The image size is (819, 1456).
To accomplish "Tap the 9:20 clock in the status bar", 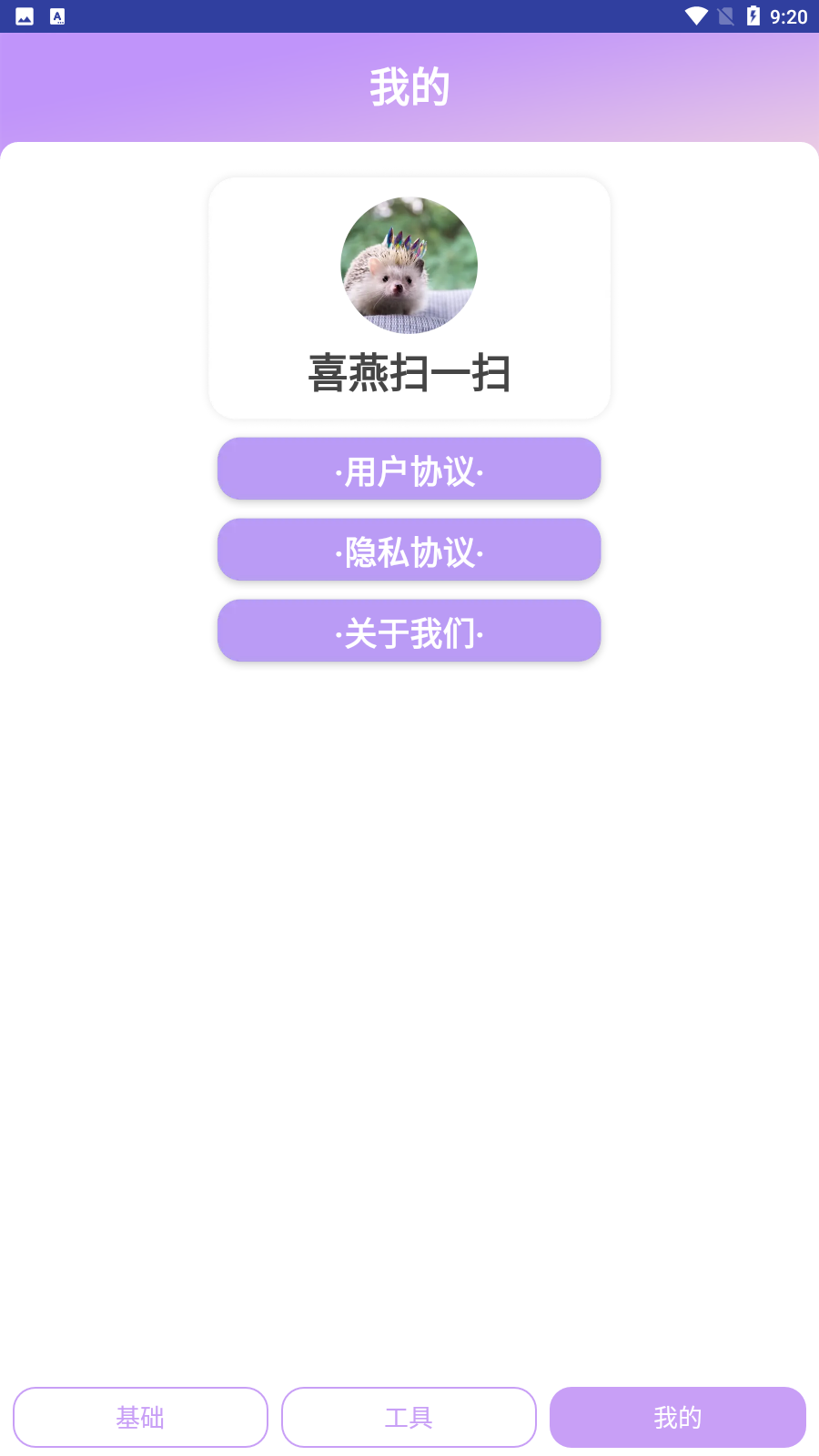I will click(x=789, y=15).
